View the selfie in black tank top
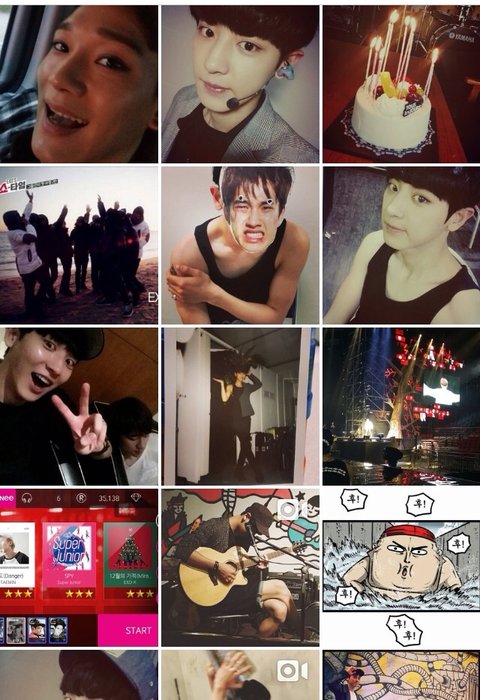480x700 pixels. point(401,245)
